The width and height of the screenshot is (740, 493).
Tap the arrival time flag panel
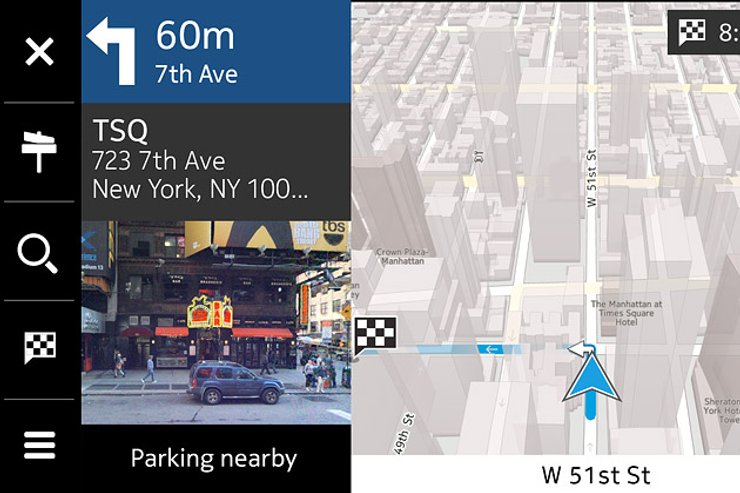(x=706, y=33)
